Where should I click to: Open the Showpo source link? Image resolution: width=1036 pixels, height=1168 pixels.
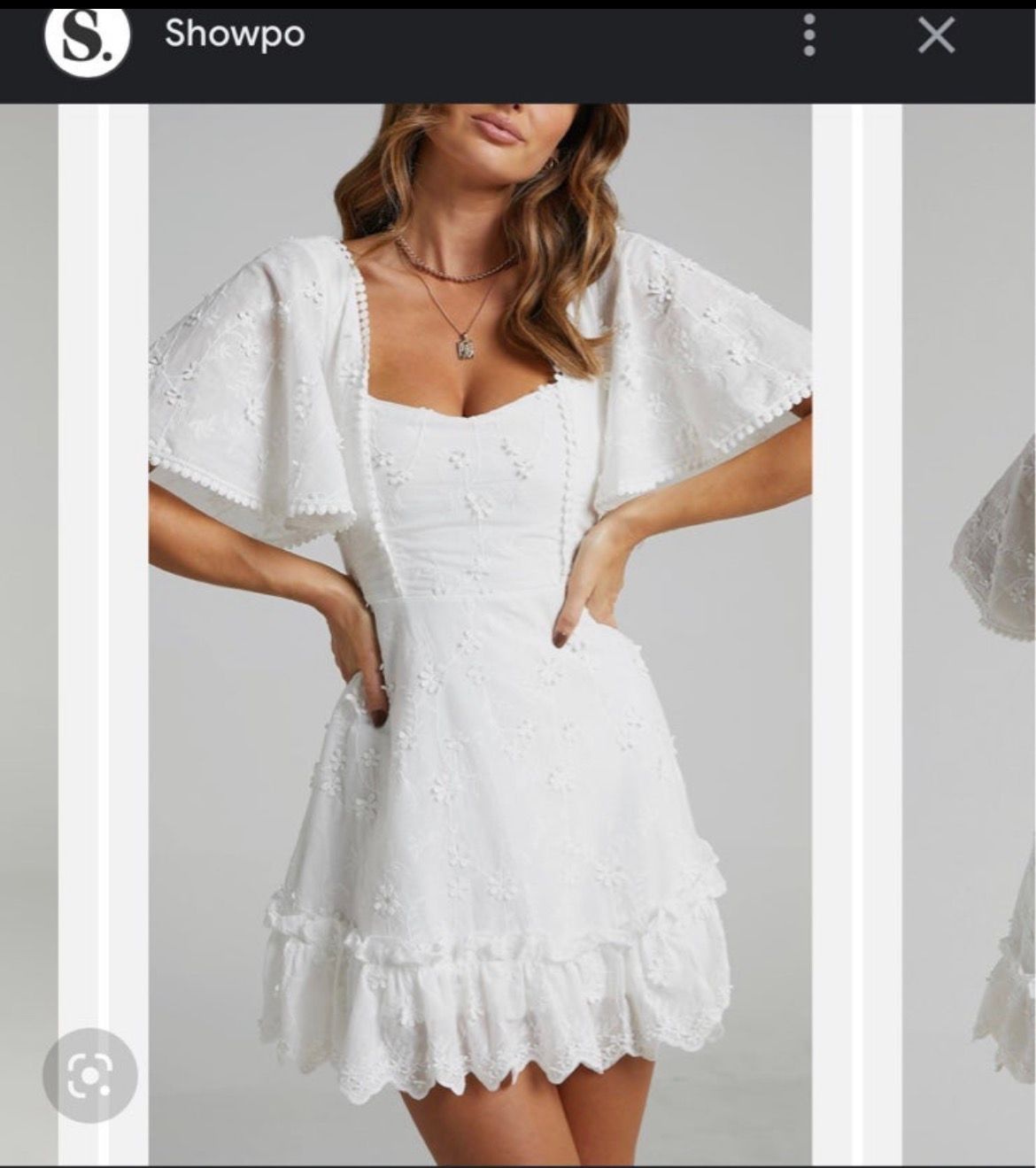(234, 35)
